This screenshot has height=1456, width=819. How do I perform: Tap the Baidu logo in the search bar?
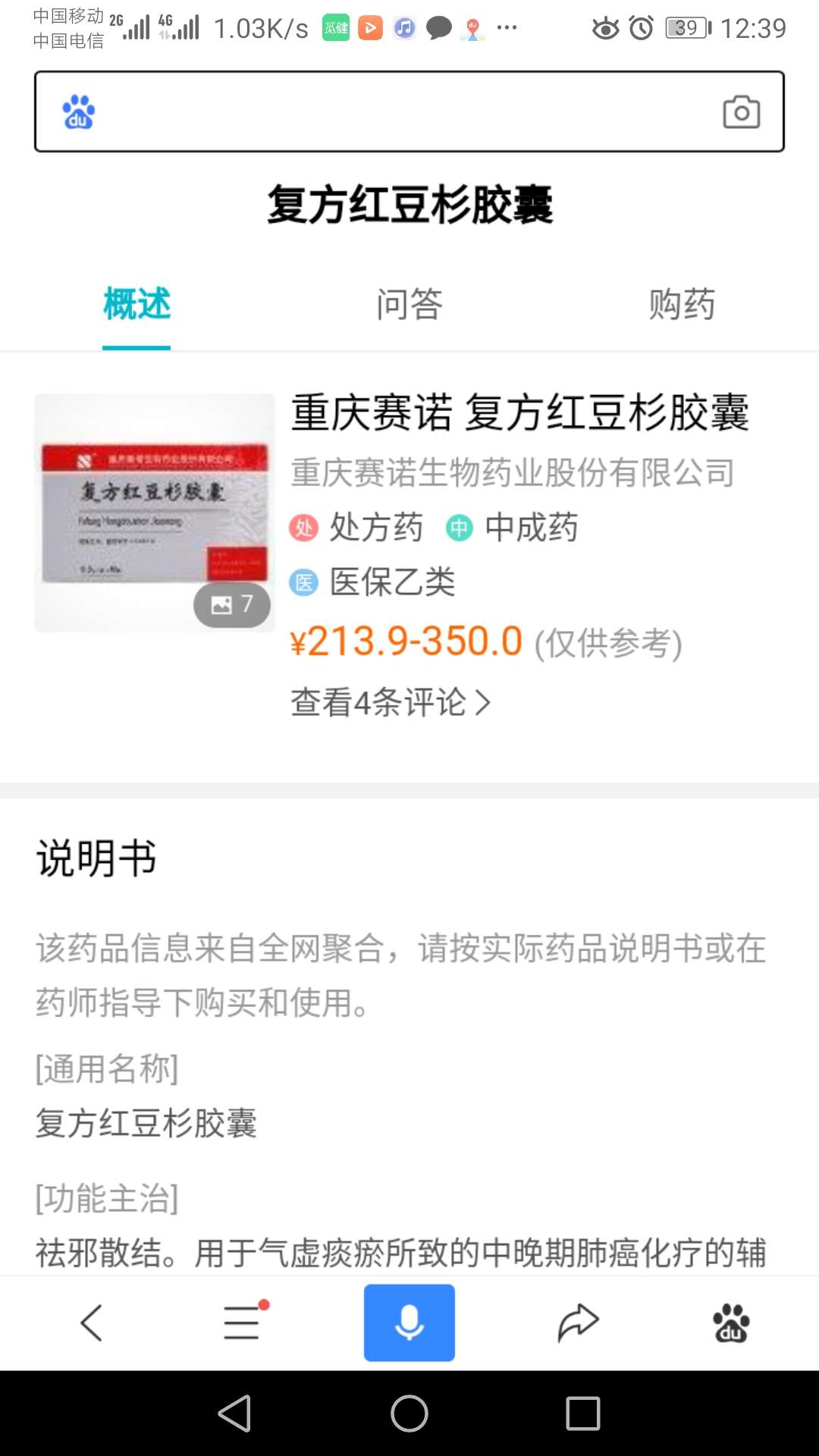coord(78,111)
